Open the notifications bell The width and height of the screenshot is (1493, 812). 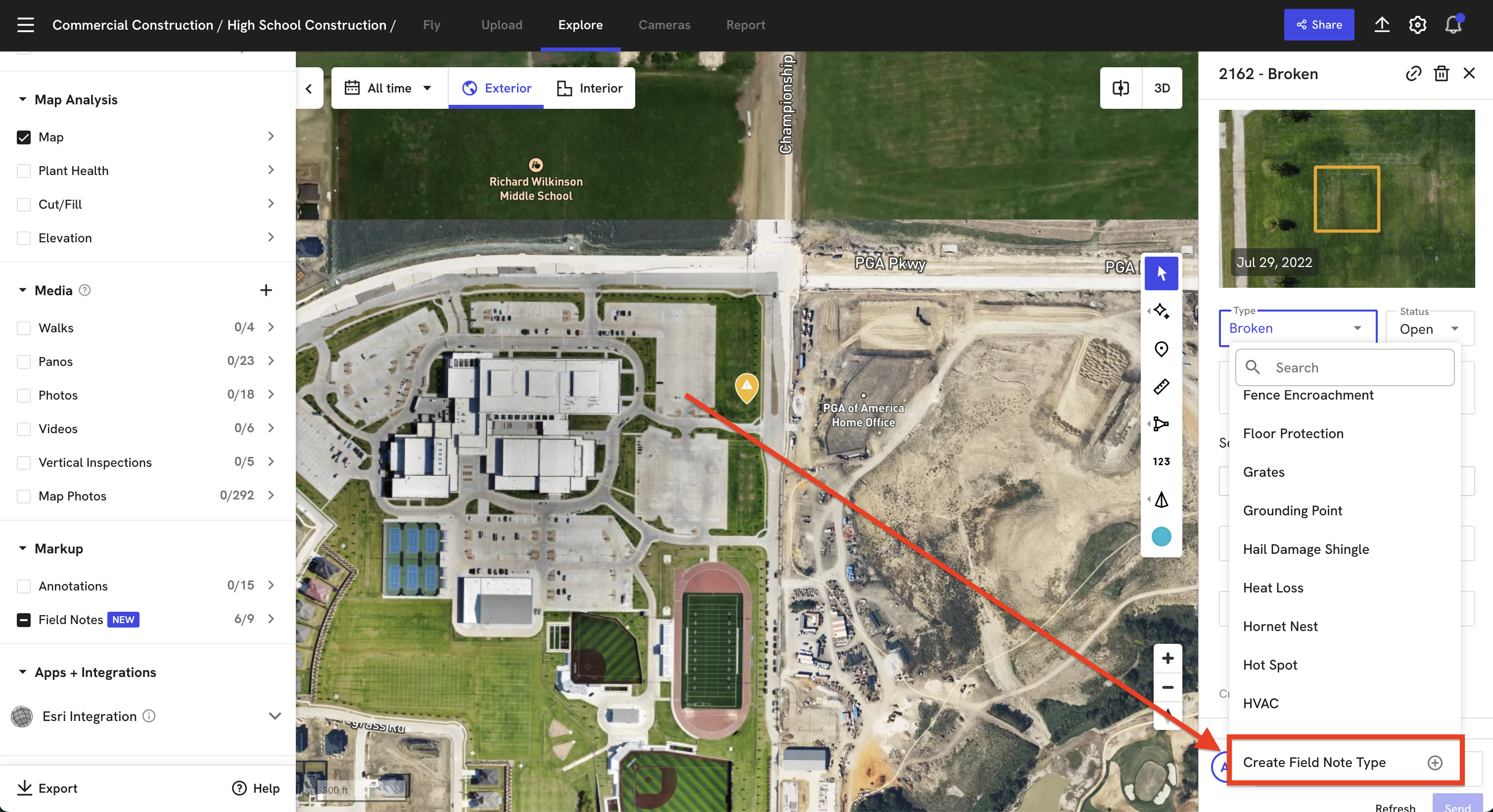point(1453,25)
